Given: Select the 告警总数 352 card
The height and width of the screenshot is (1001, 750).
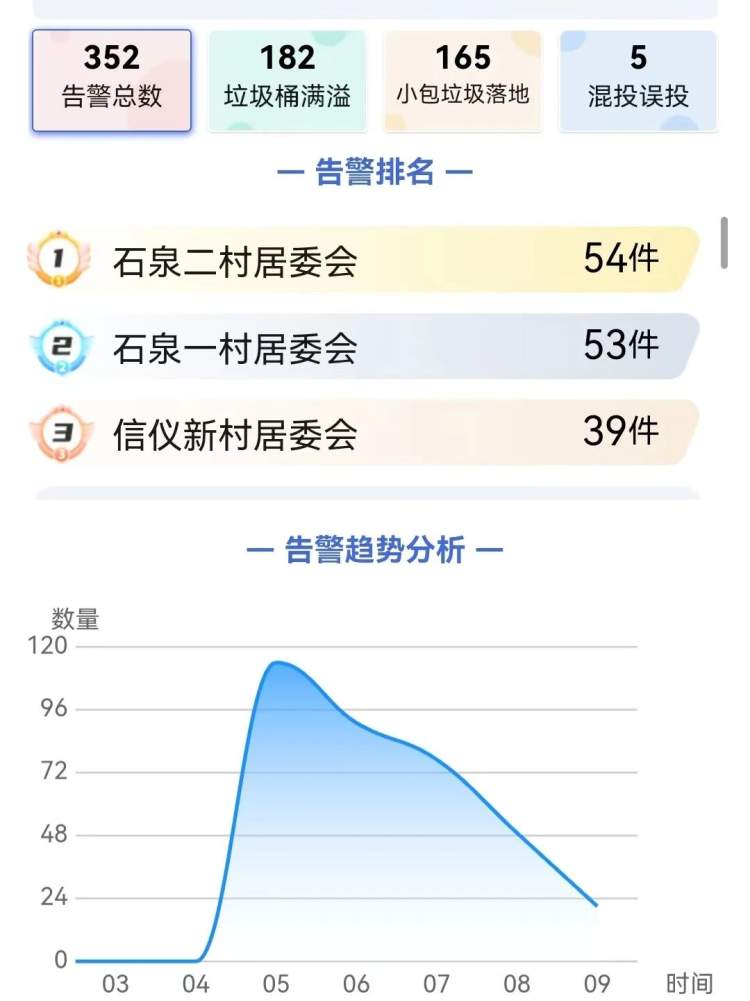Looking at the screenshot, I should (x=112, y=80).
